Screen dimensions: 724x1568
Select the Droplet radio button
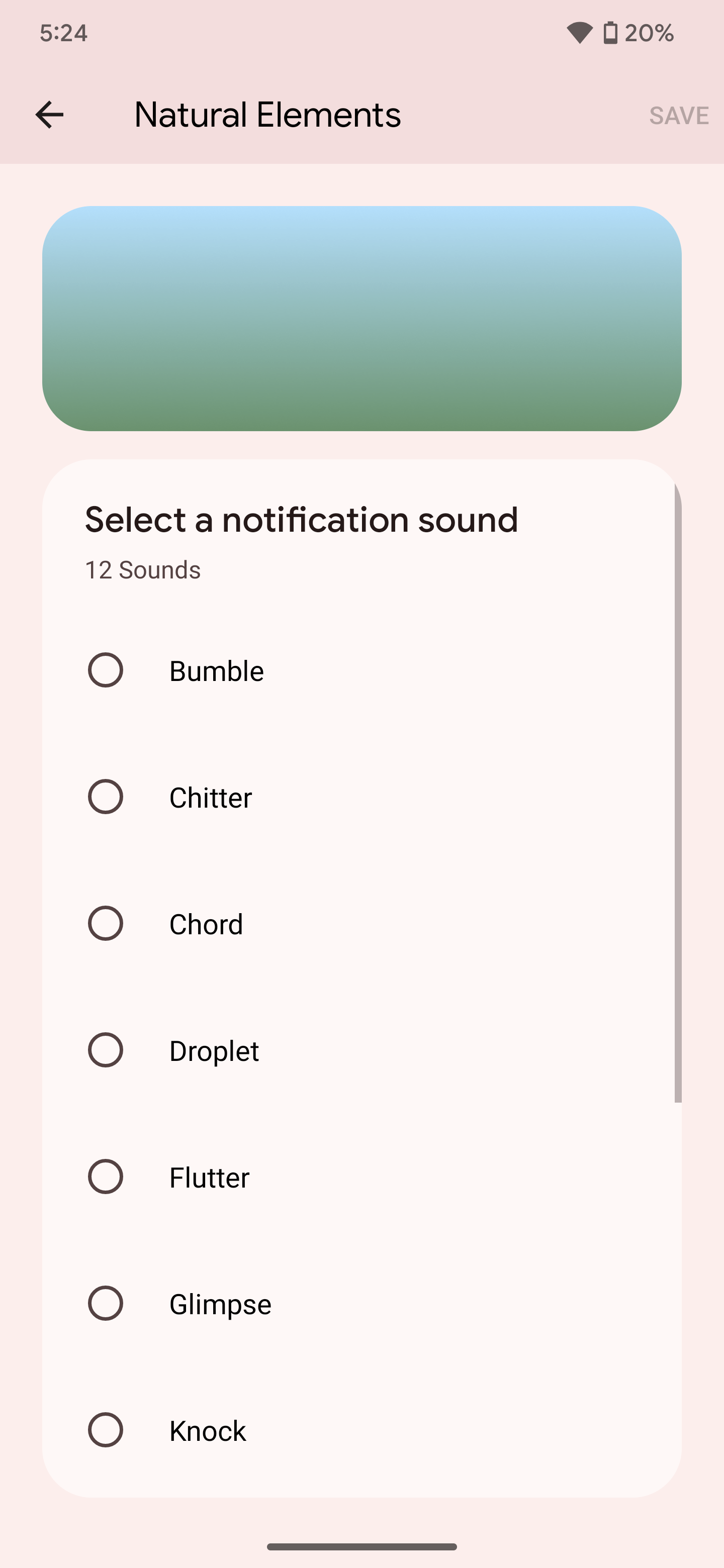pos(106,1050)
